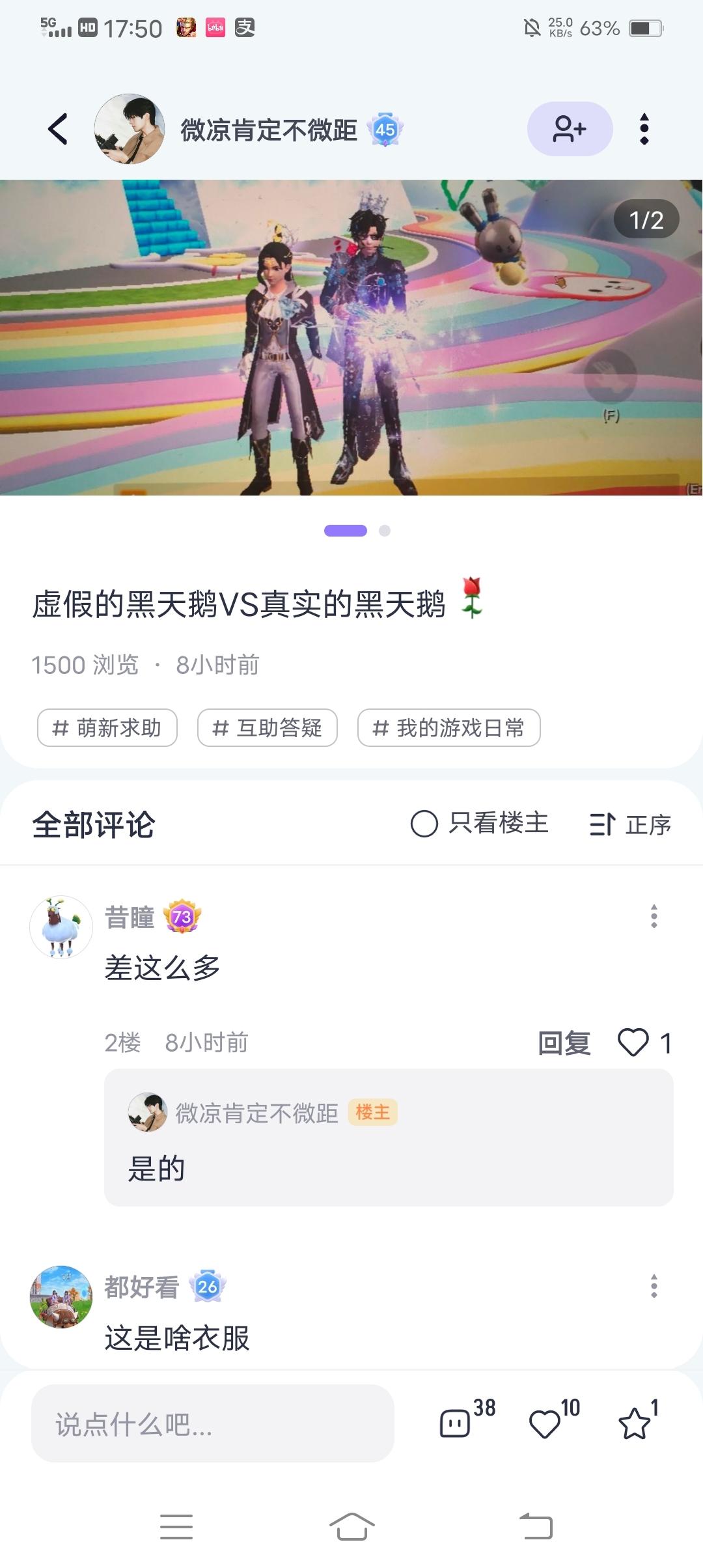
Task: Like this post with the heart icon
Action: pos(545,1423)
